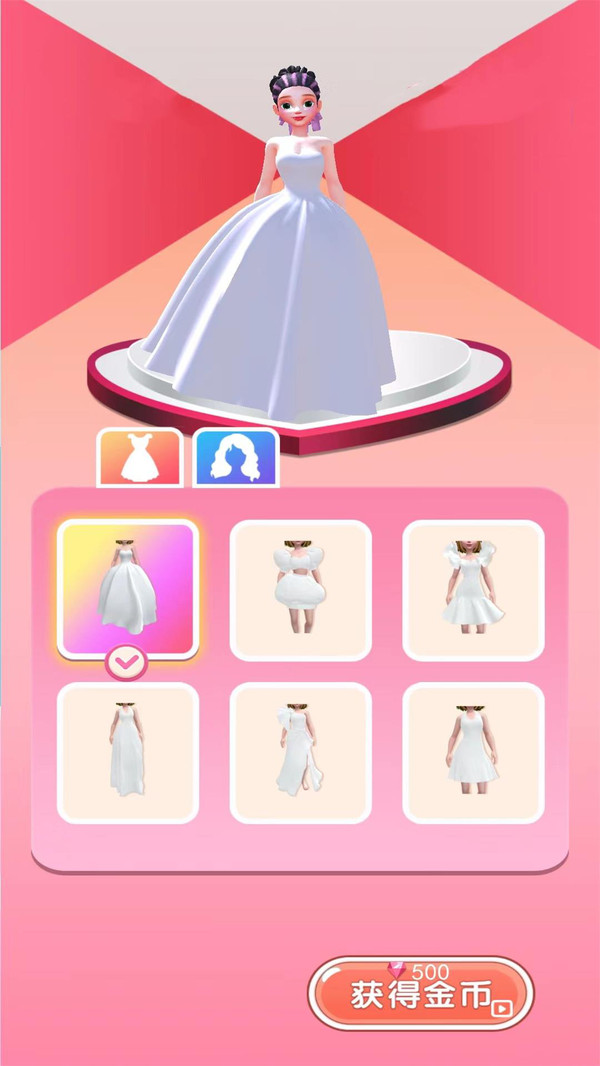Screen dimensions: 600x1066
Task: Select the long straight white gown
Action: 128,753
